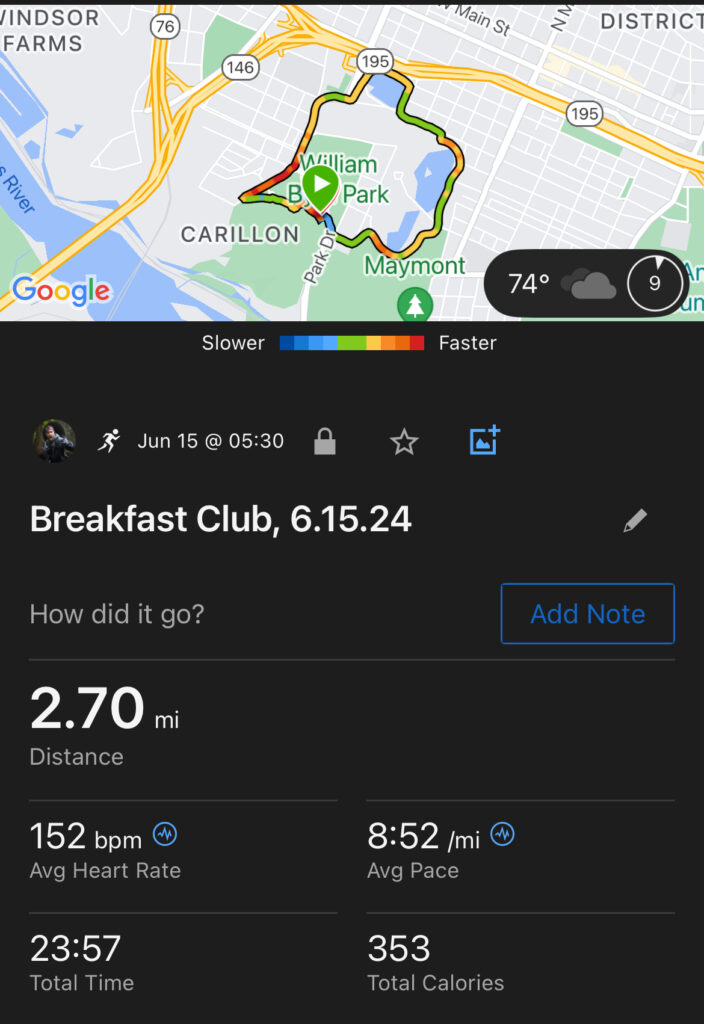Add a photo to the activity

485,441
